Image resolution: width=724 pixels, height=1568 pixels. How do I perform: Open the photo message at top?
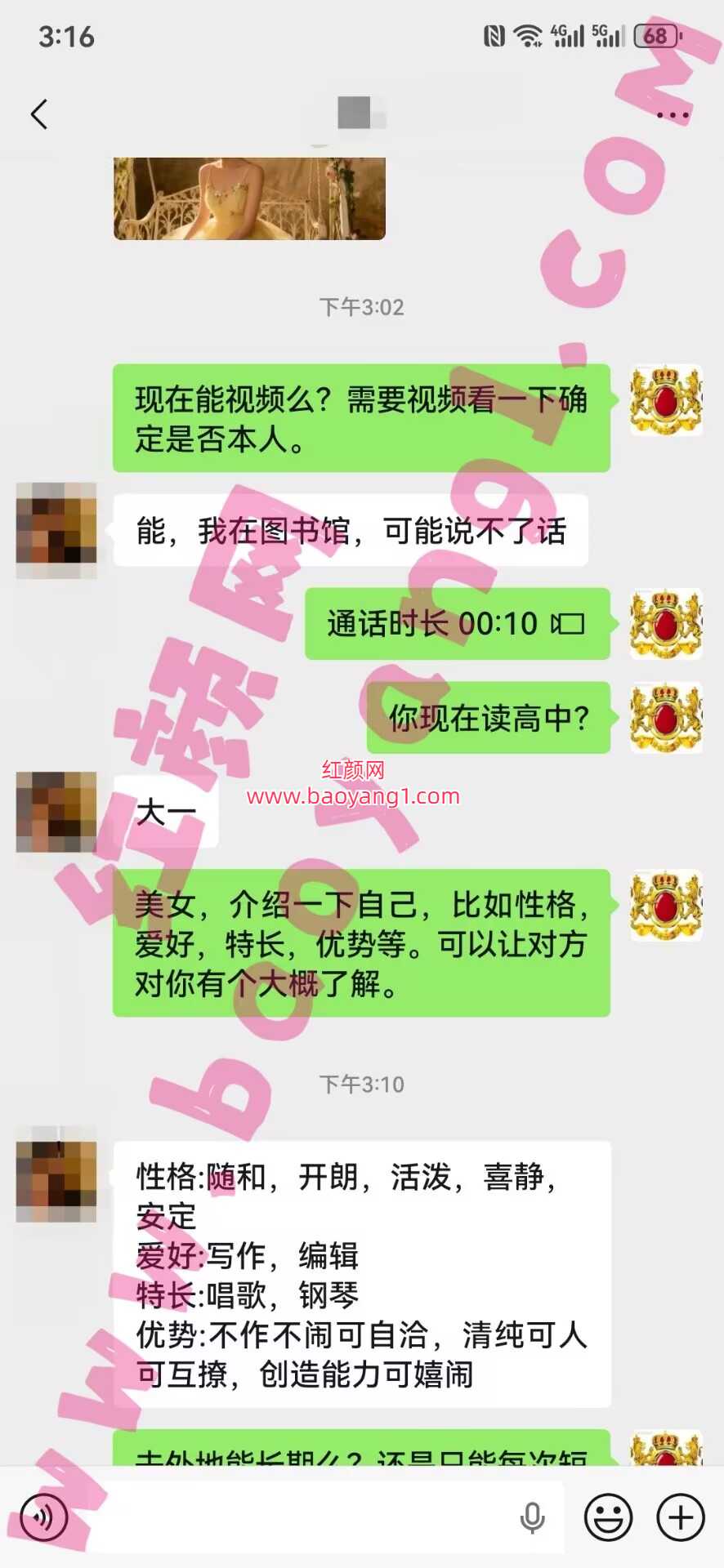[x=249, y=198]
